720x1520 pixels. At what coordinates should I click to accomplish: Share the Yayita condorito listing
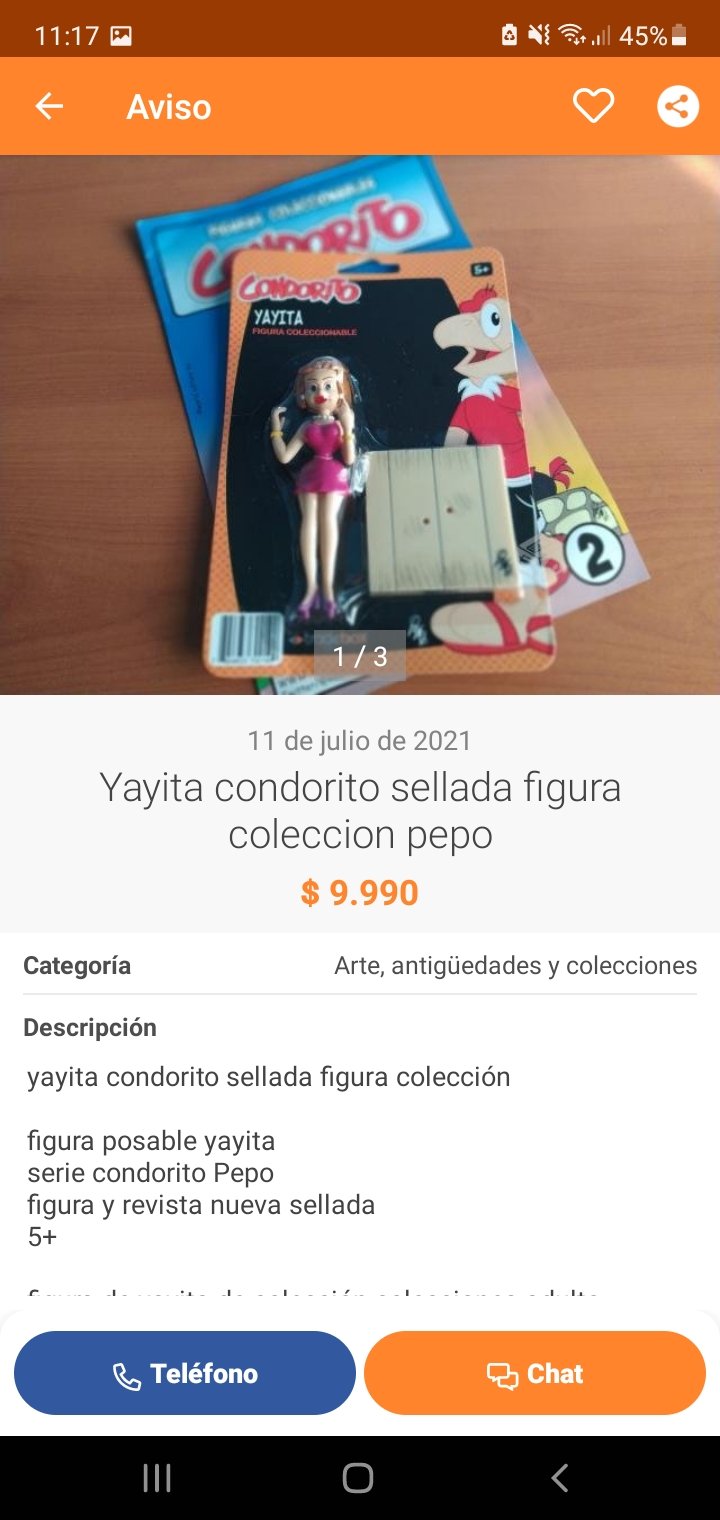pos(677,106)
